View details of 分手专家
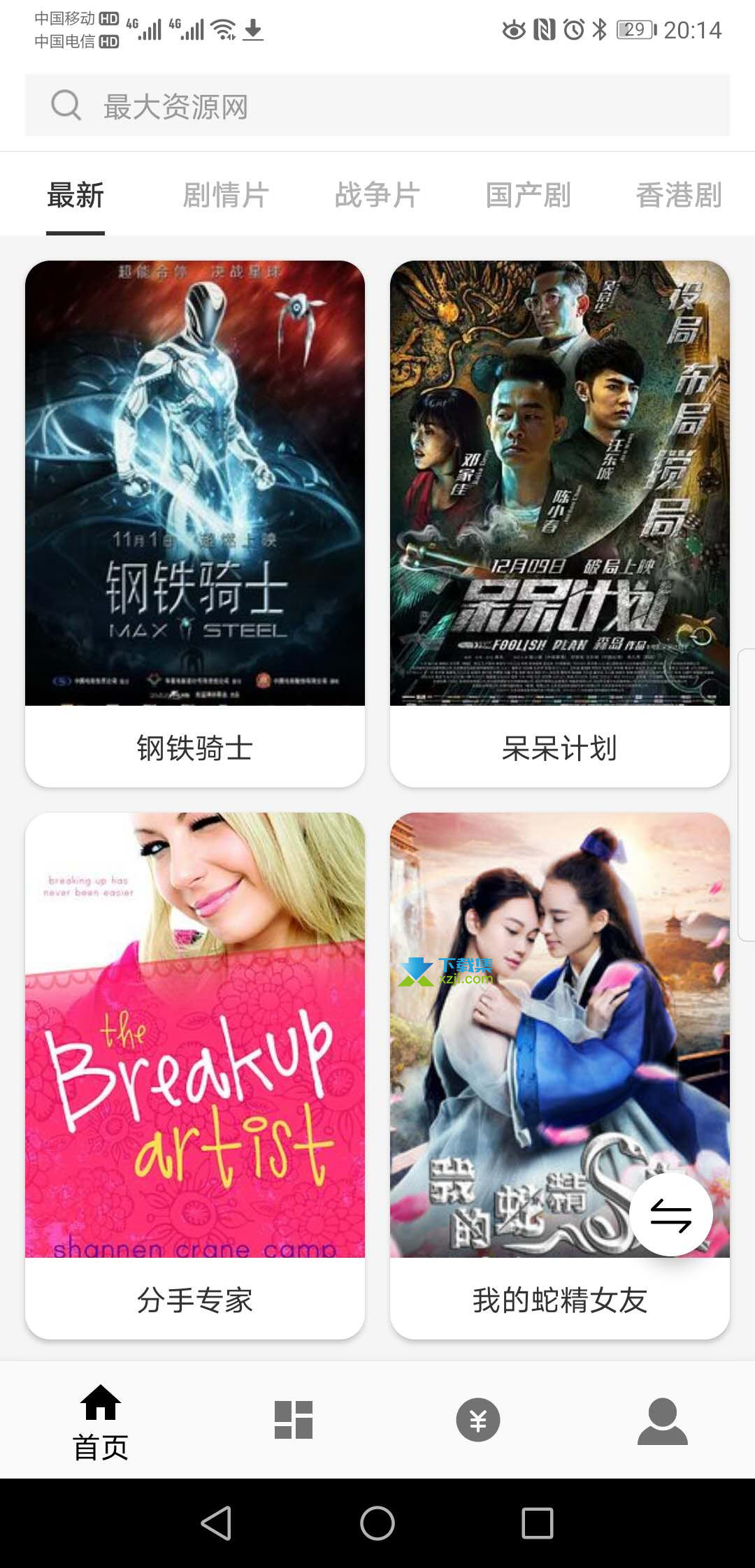This screenshot has width=755, height=1568. tap(195, 1076)
